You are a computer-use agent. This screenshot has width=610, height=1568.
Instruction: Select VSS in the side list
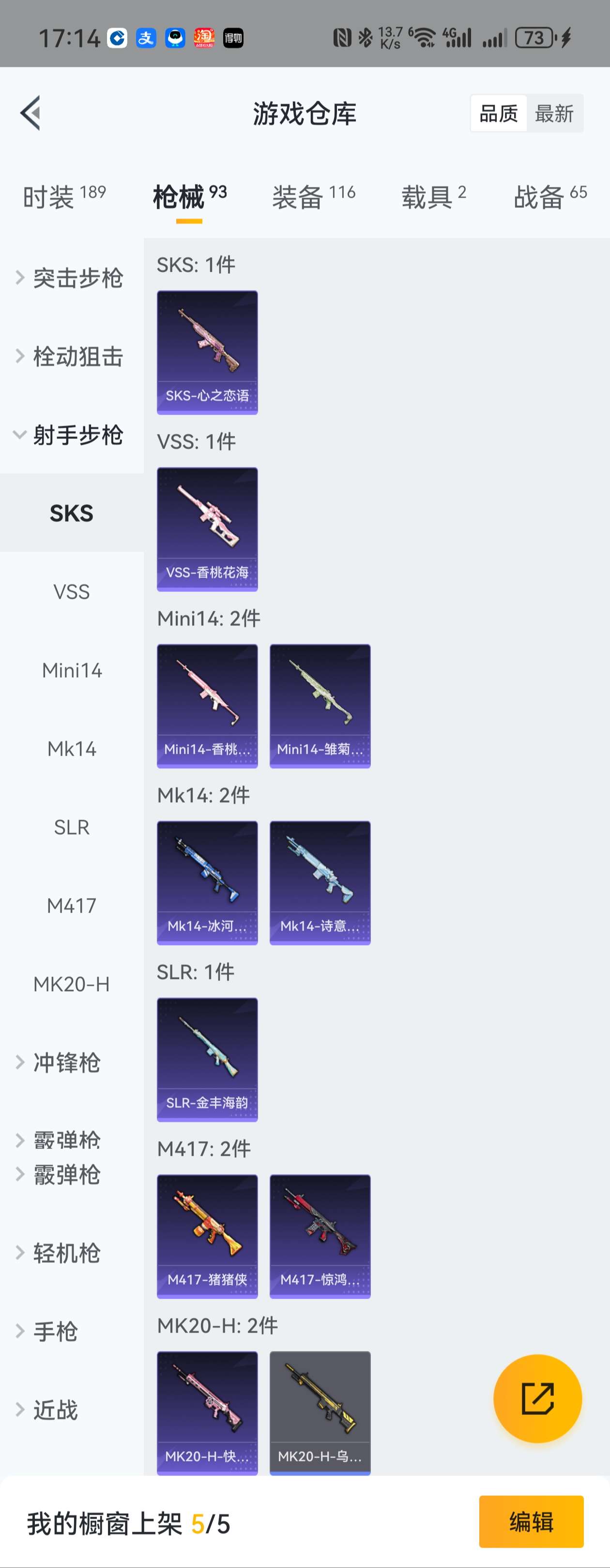pyautogui.click(x=72, y=591)
